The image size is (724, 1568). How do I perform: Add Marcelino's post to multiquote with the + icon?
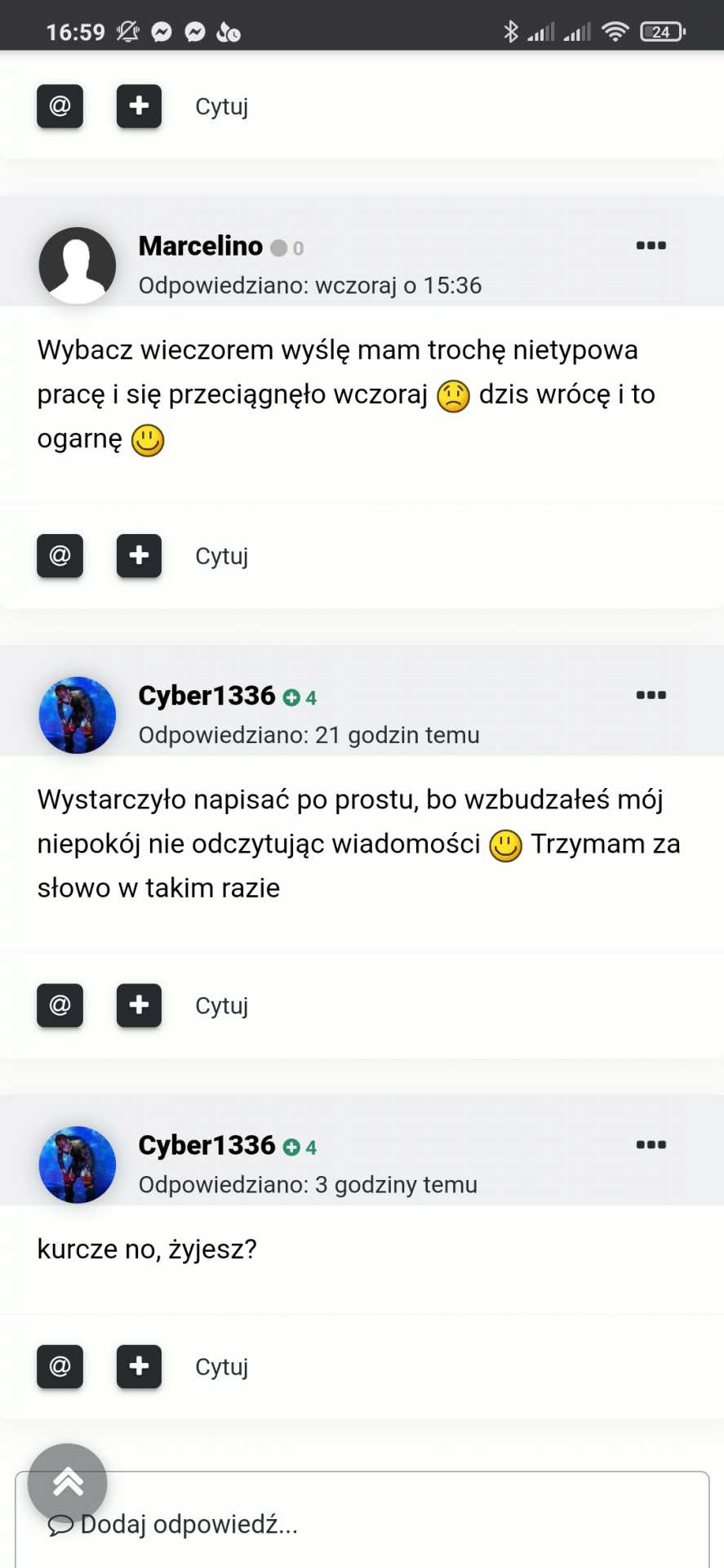click(138, 556)
